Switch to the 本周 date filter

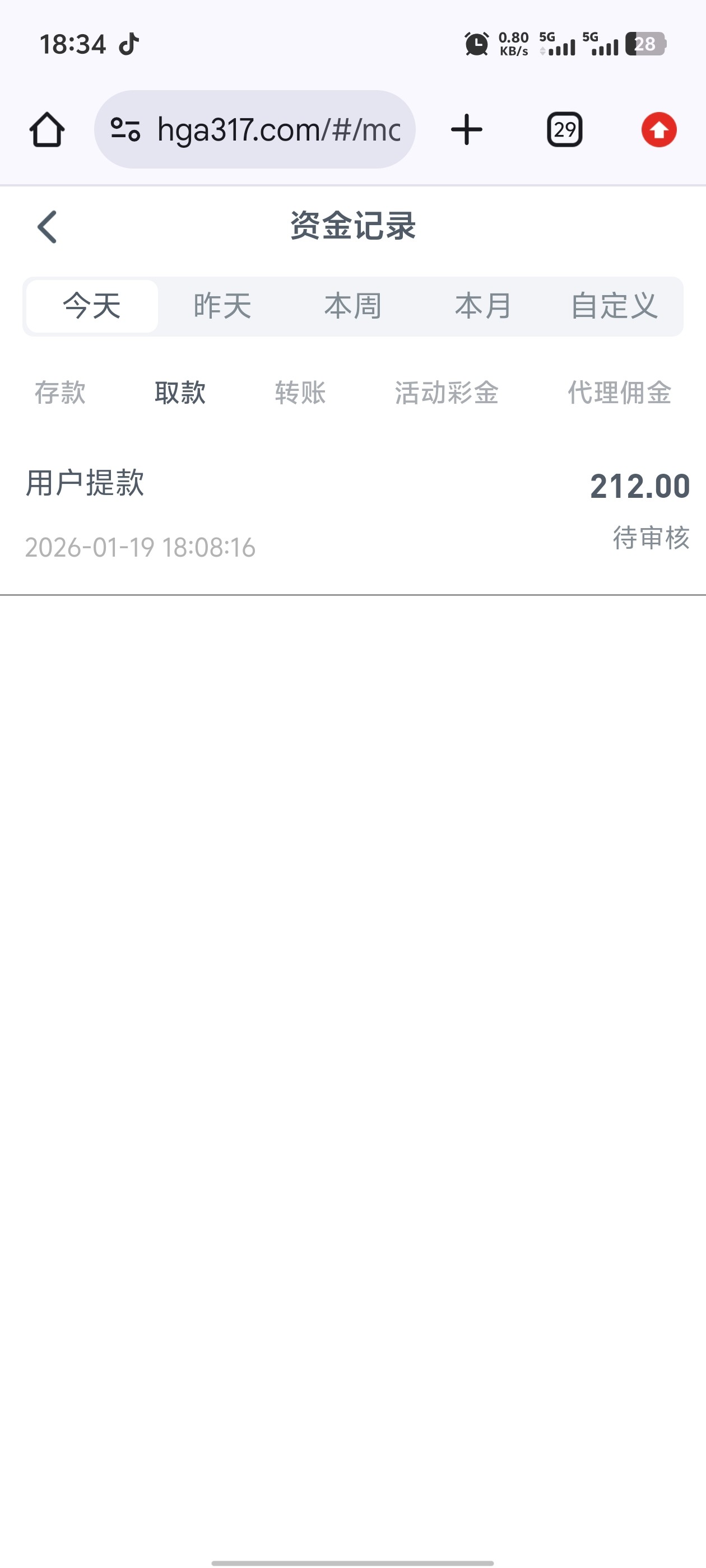pyautogui.click(x=352, y=306)
